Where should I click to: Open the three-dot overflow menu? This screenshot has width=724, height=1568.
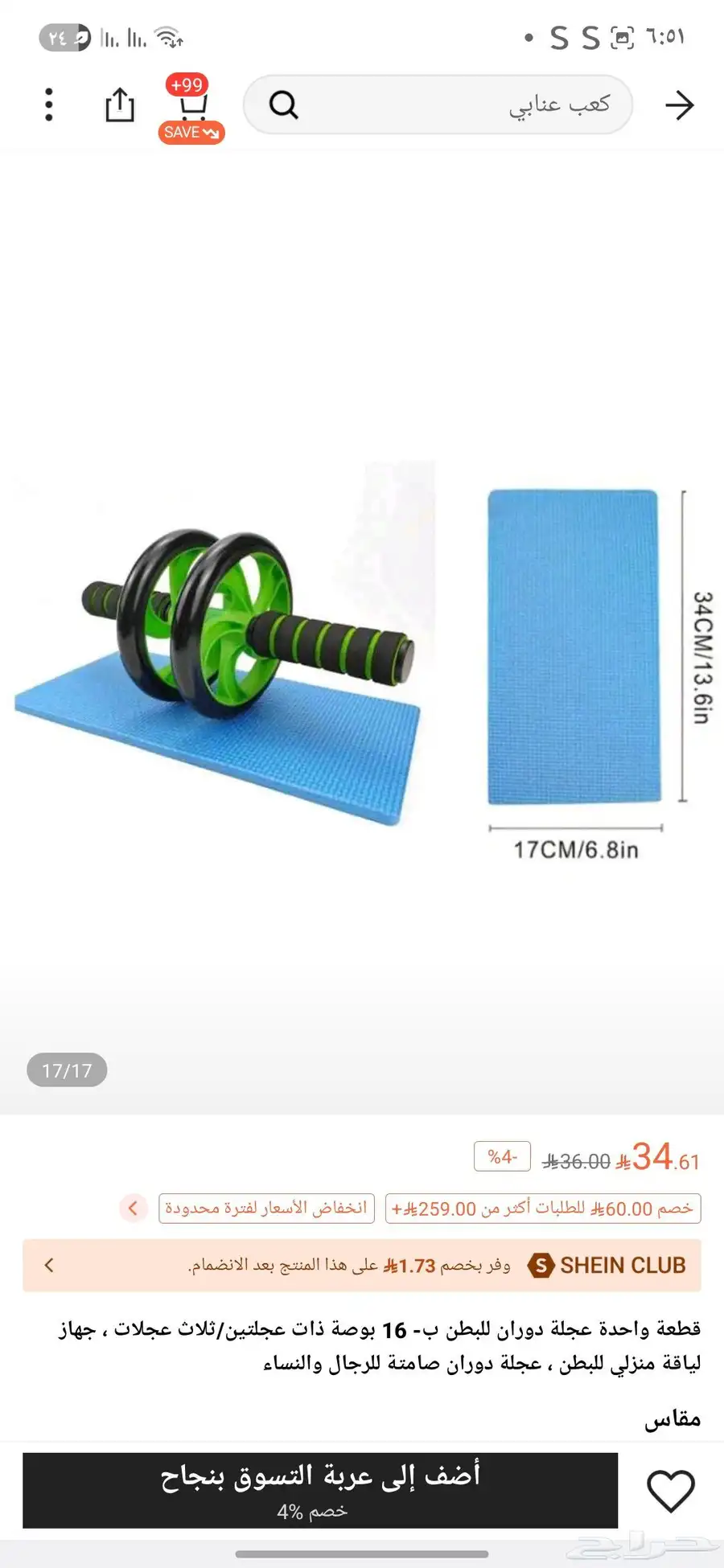click(49, 105)
